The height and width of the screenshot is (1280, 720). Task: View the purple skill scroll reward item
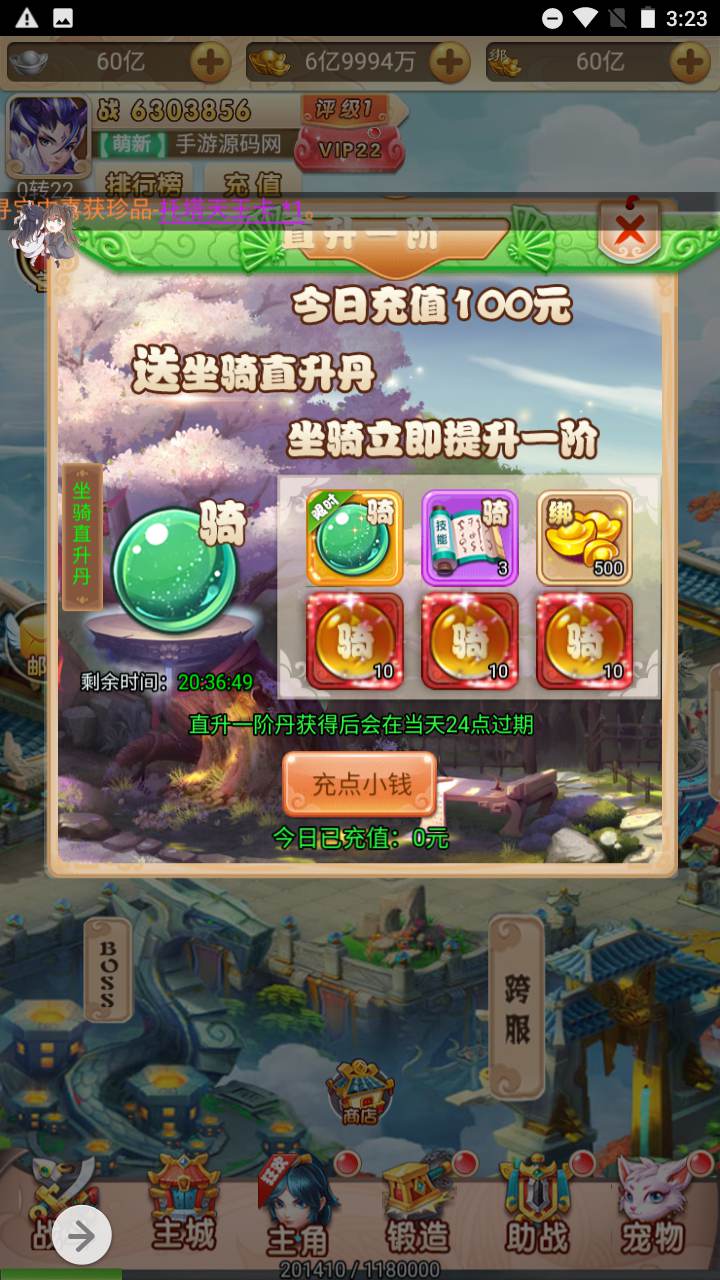[x=469, y=537]
